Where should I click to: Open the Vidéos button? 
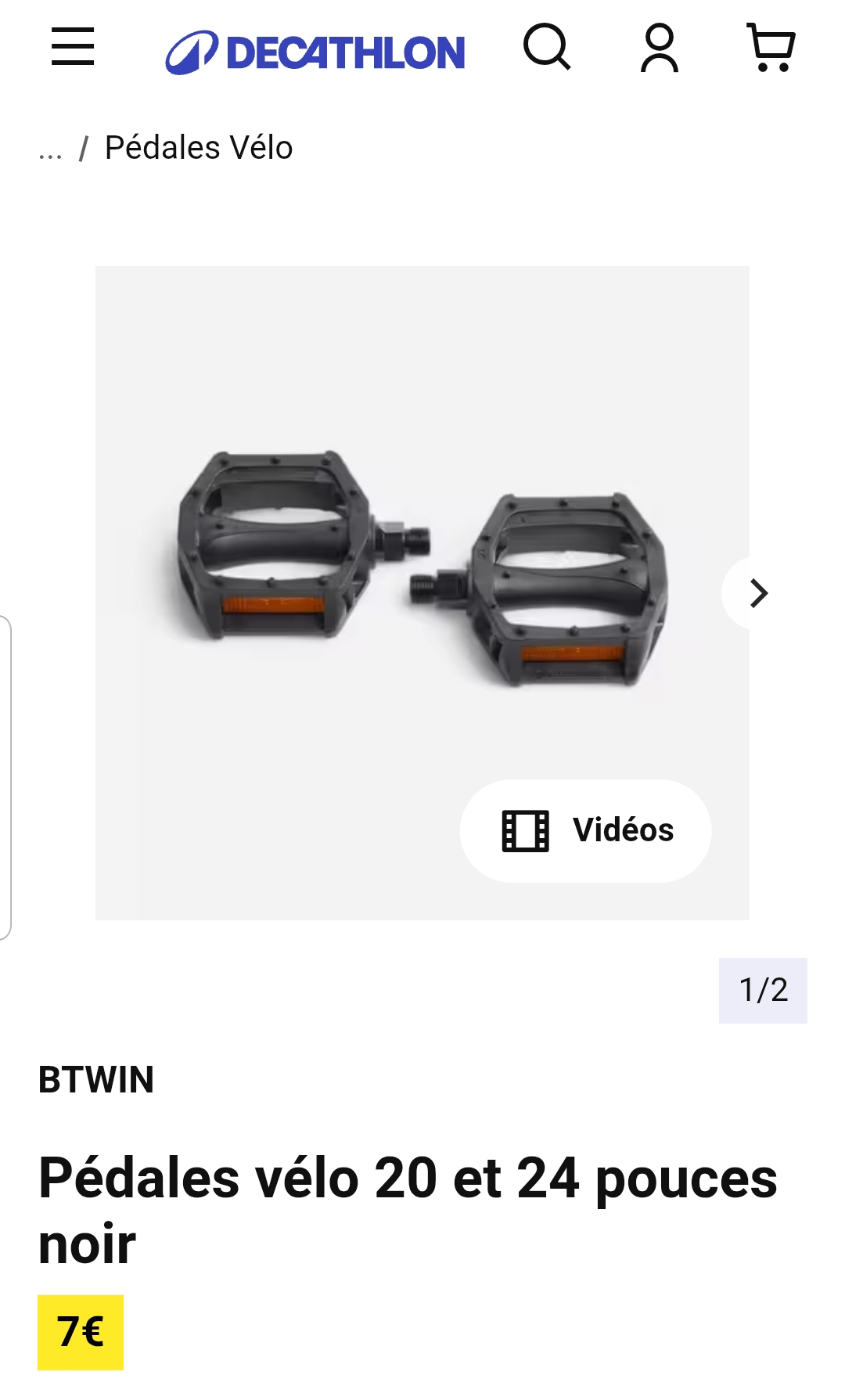point(586,830)
